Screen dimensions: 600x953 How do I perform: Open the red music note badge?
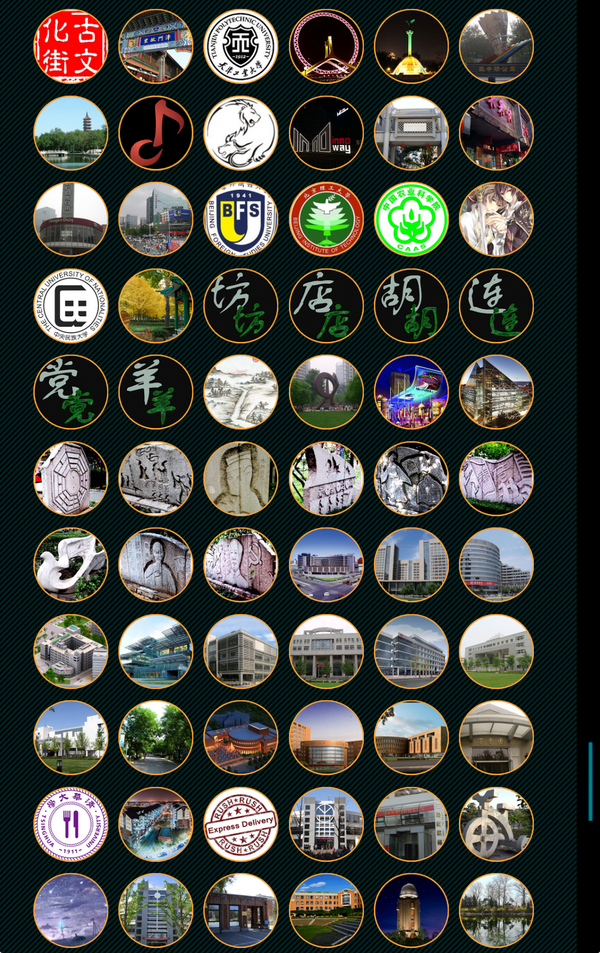click(156, 133)
